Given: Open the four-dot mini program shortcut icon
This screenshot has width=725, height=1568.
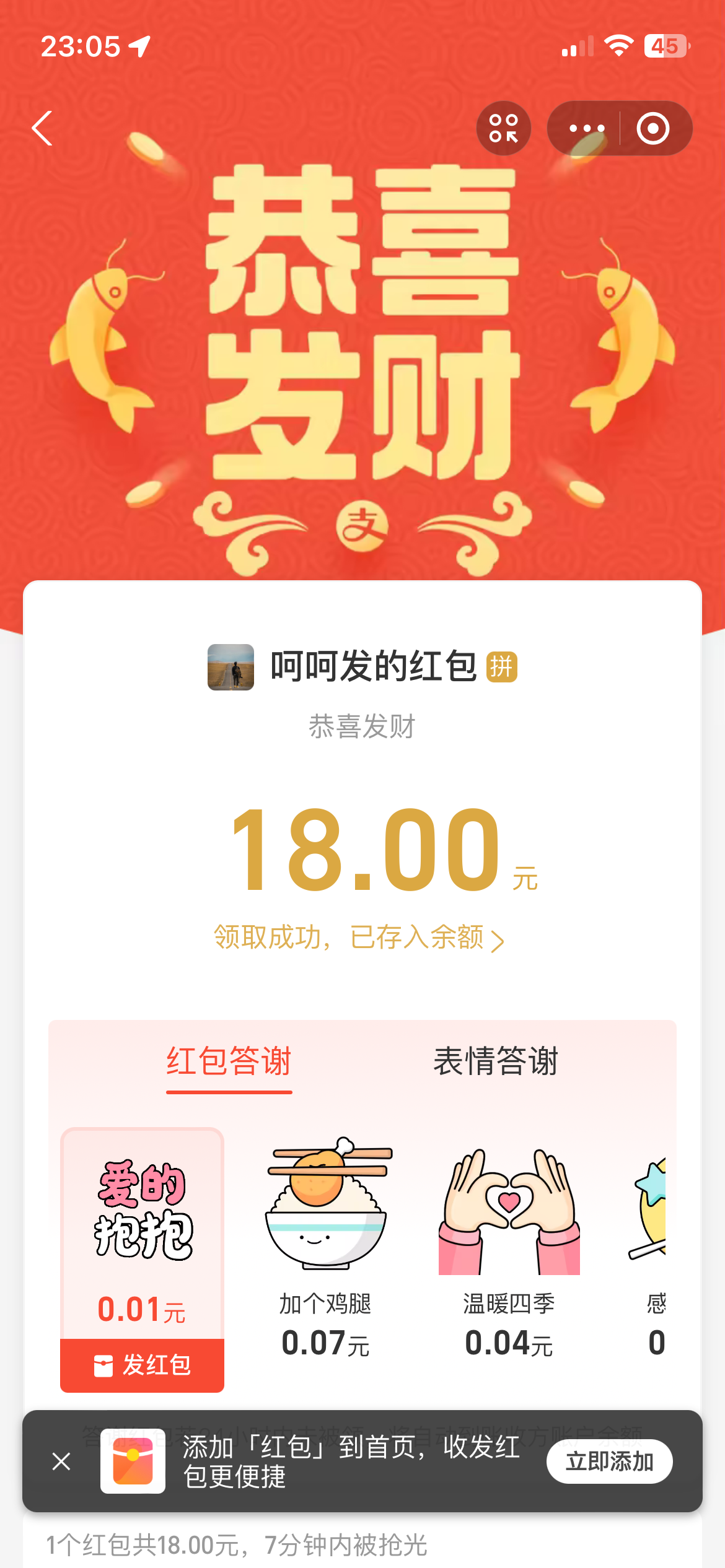Looking at the screenshot, I should click(503, 128).
